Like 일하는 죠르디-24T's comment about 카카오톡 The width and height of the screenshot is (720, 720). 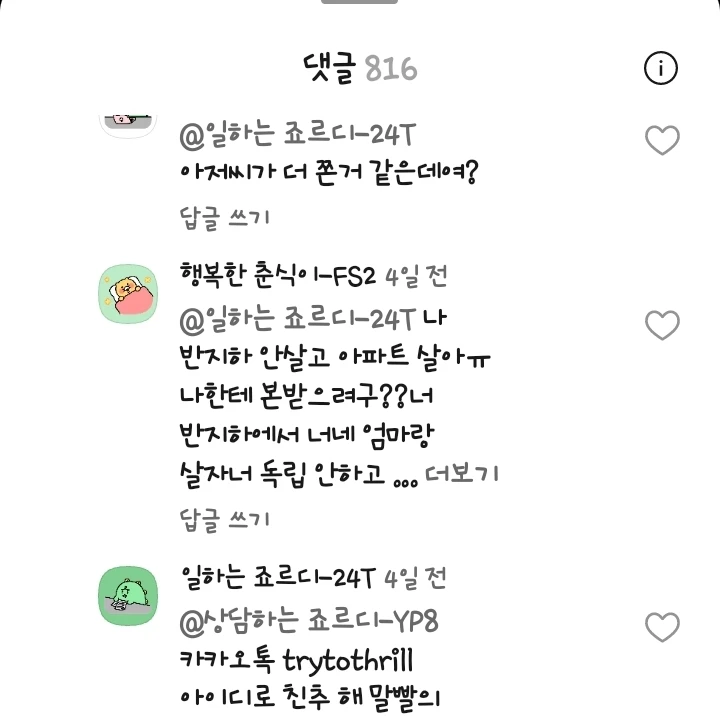point(662,627)
